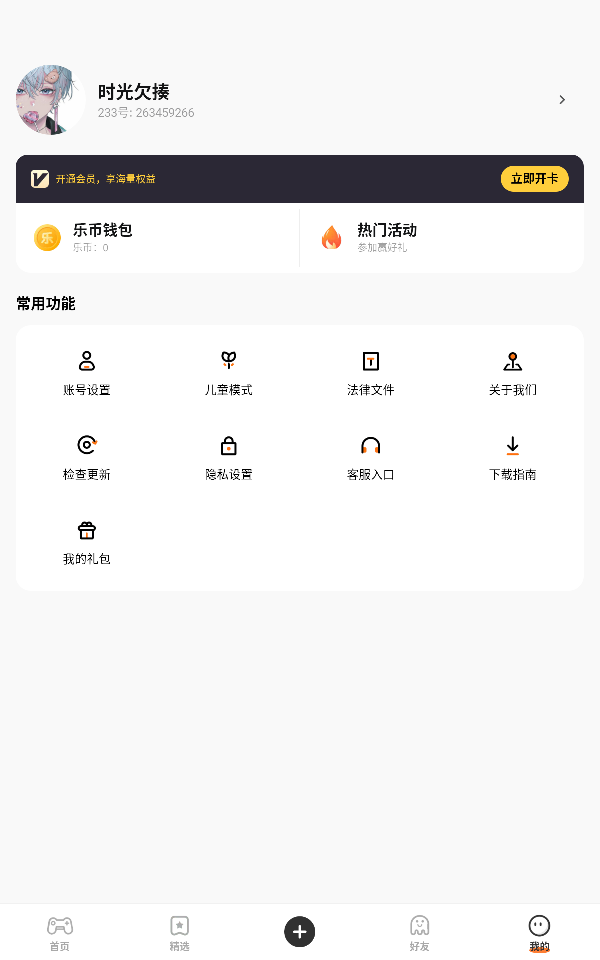The width and height of the screenshot is (600, 960).
Task: Open 热门活动 hot activities
Action: tap(441, 238)
